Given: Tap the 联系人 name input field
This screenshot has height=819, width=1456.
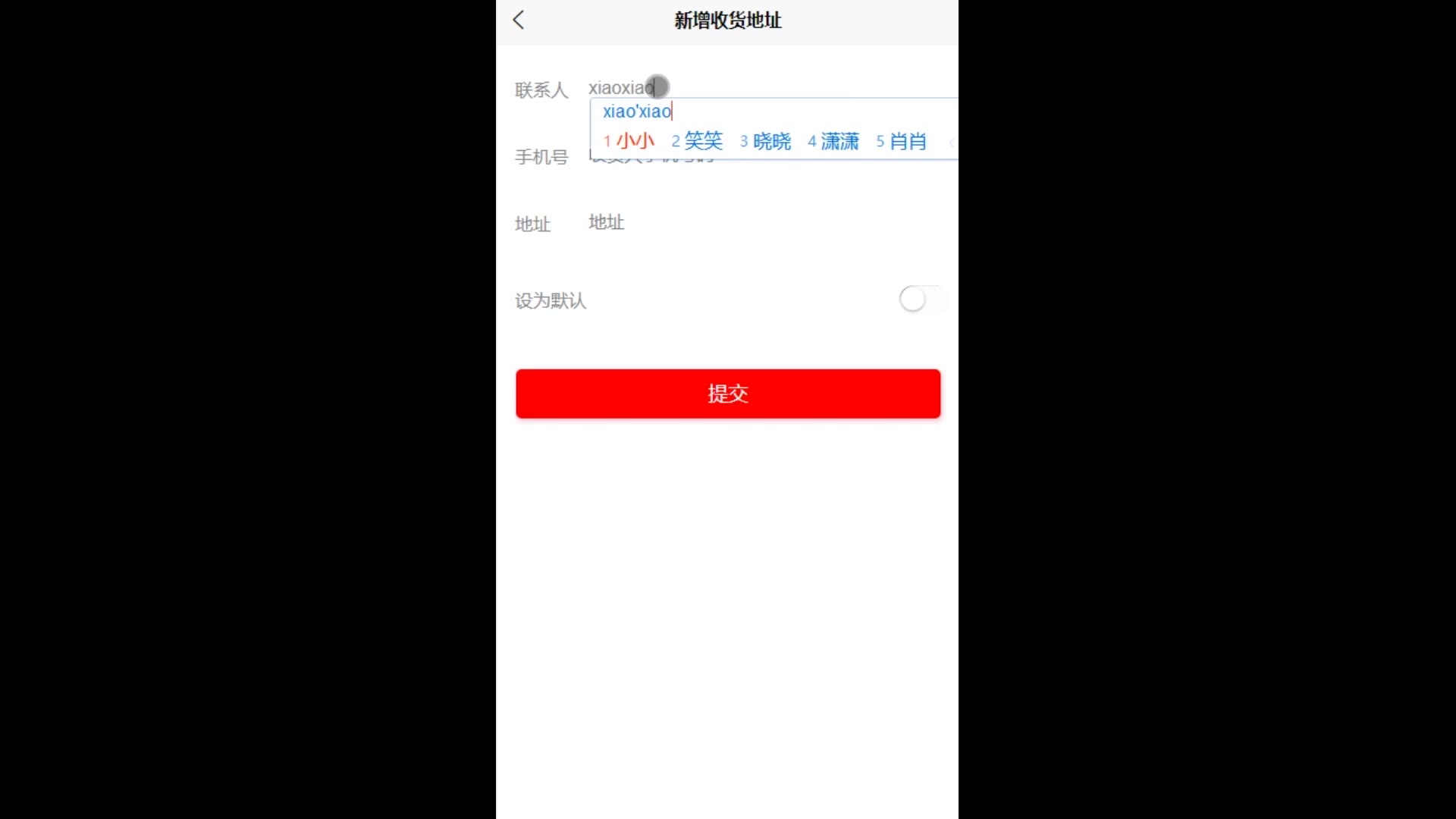Looking at the screenshot, I should (x=758, y=88).
